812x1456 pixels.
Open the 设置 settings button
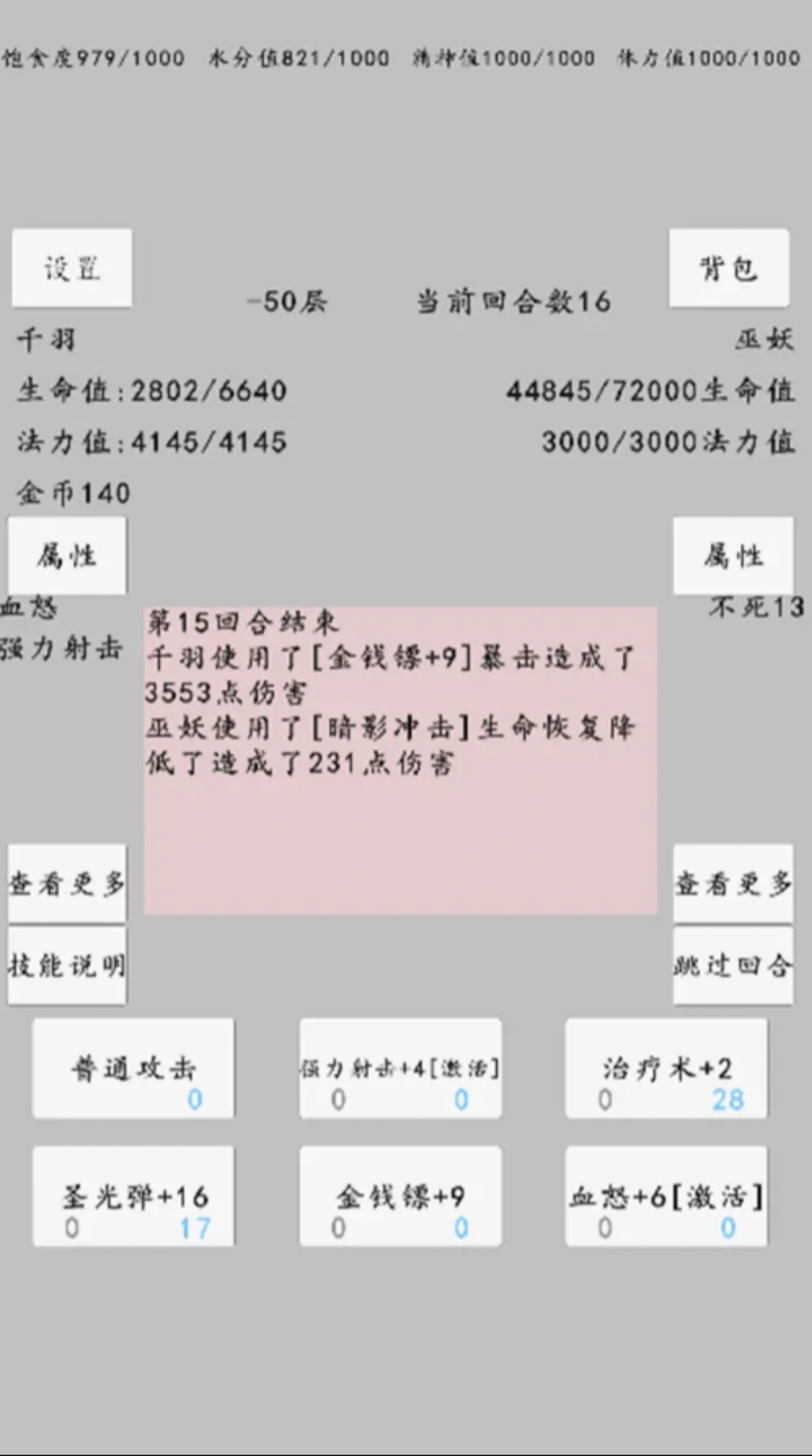(x=71, y=268)
